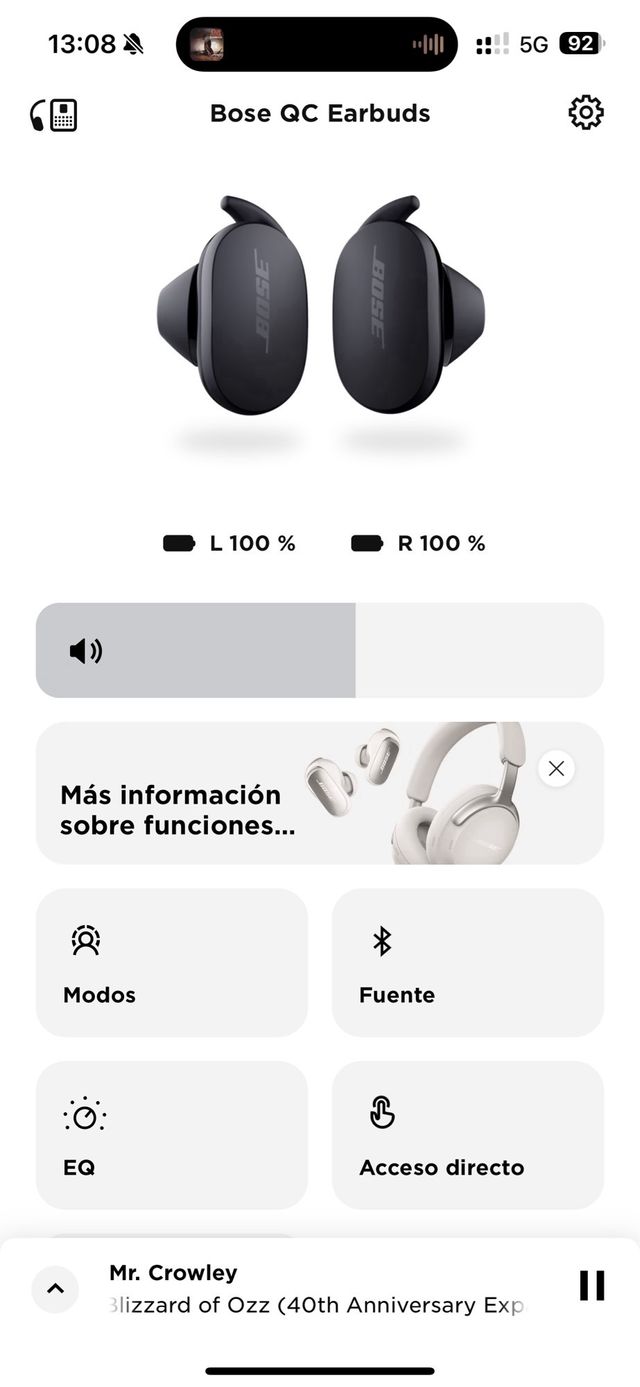Tap the volume slider bar

[320, 650]
